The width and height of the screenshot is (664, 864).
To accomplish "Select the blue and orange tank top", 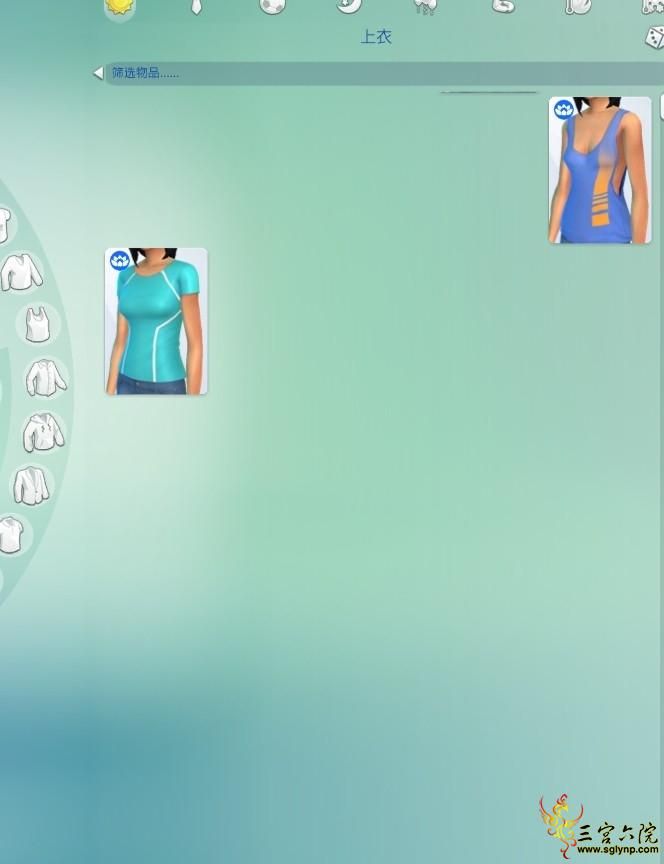I will click(600, 170).
